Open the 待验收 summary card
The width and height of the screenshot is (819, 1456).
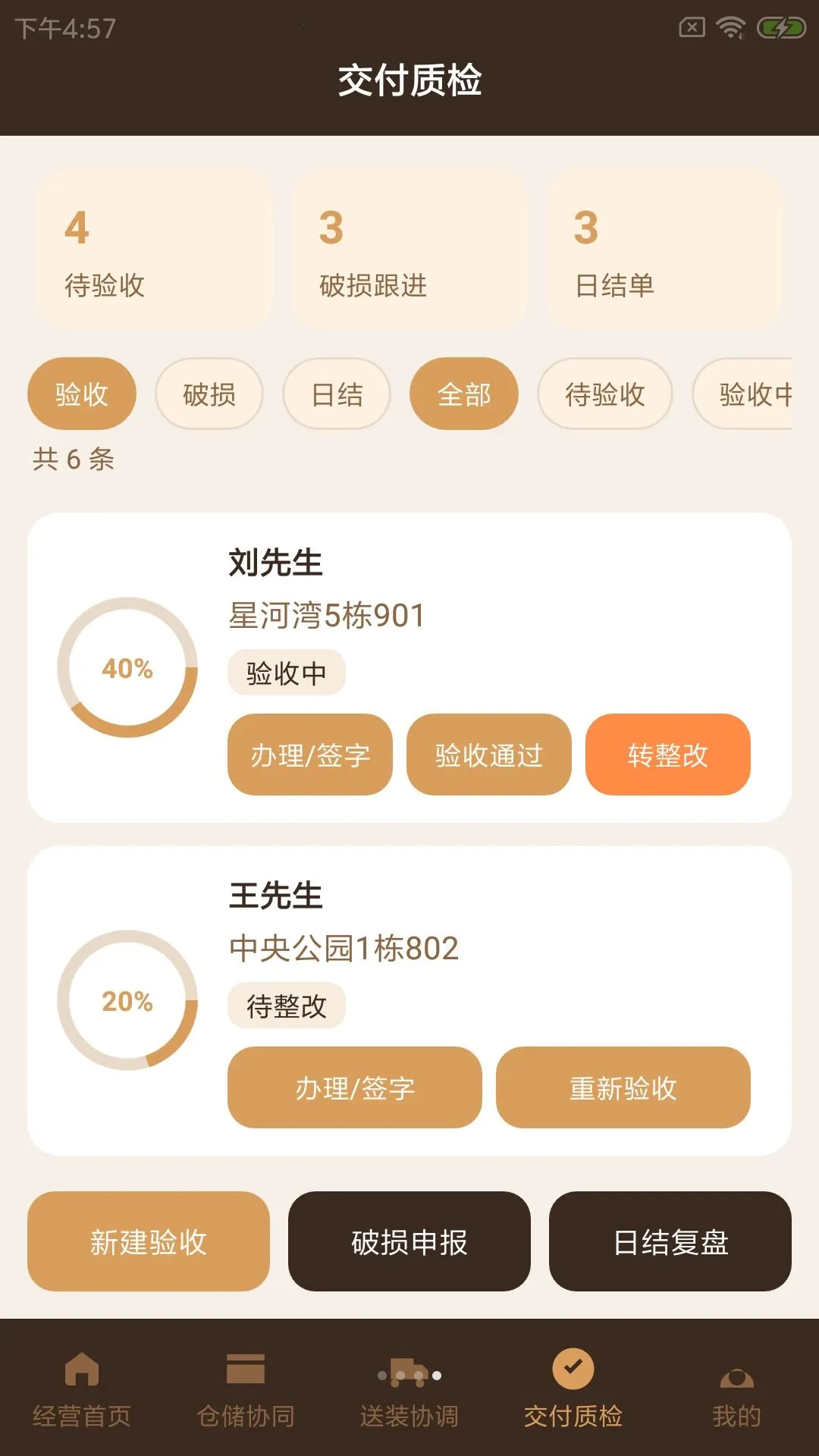pos(155,249)
